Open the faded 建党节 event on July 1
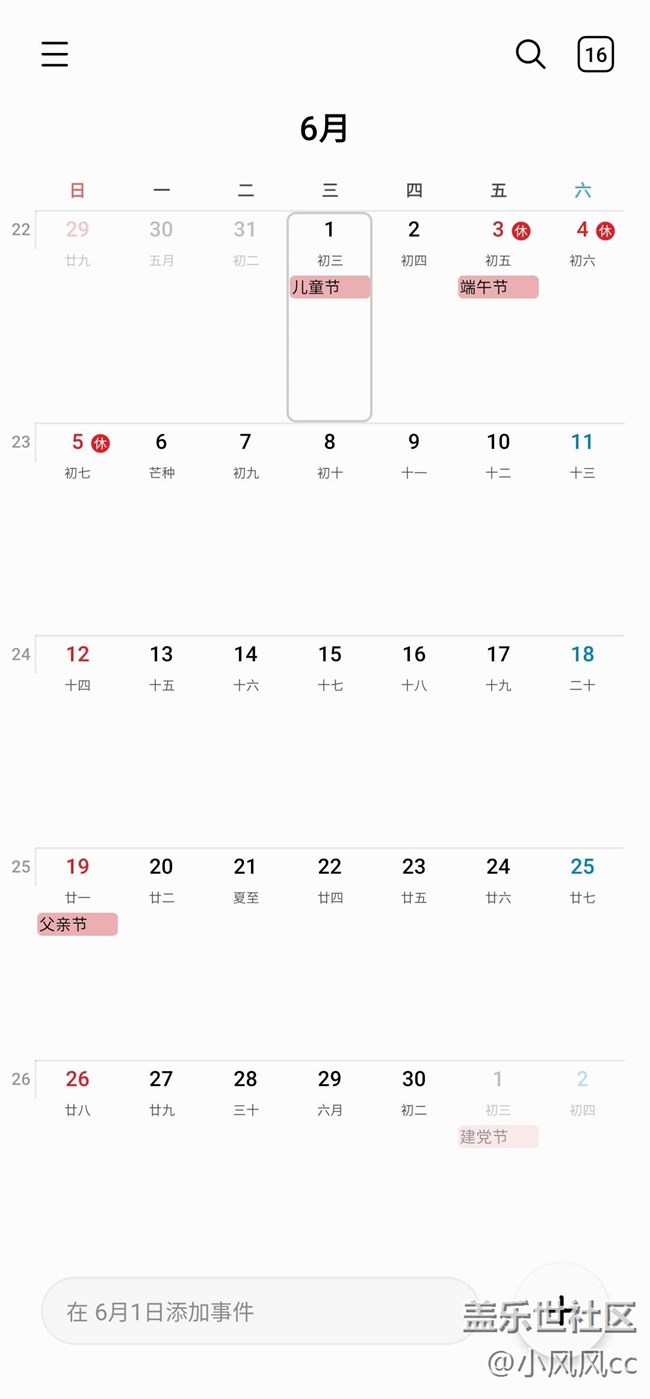The height and width of the screenshot is (1399, 650). pos(498,1137)
